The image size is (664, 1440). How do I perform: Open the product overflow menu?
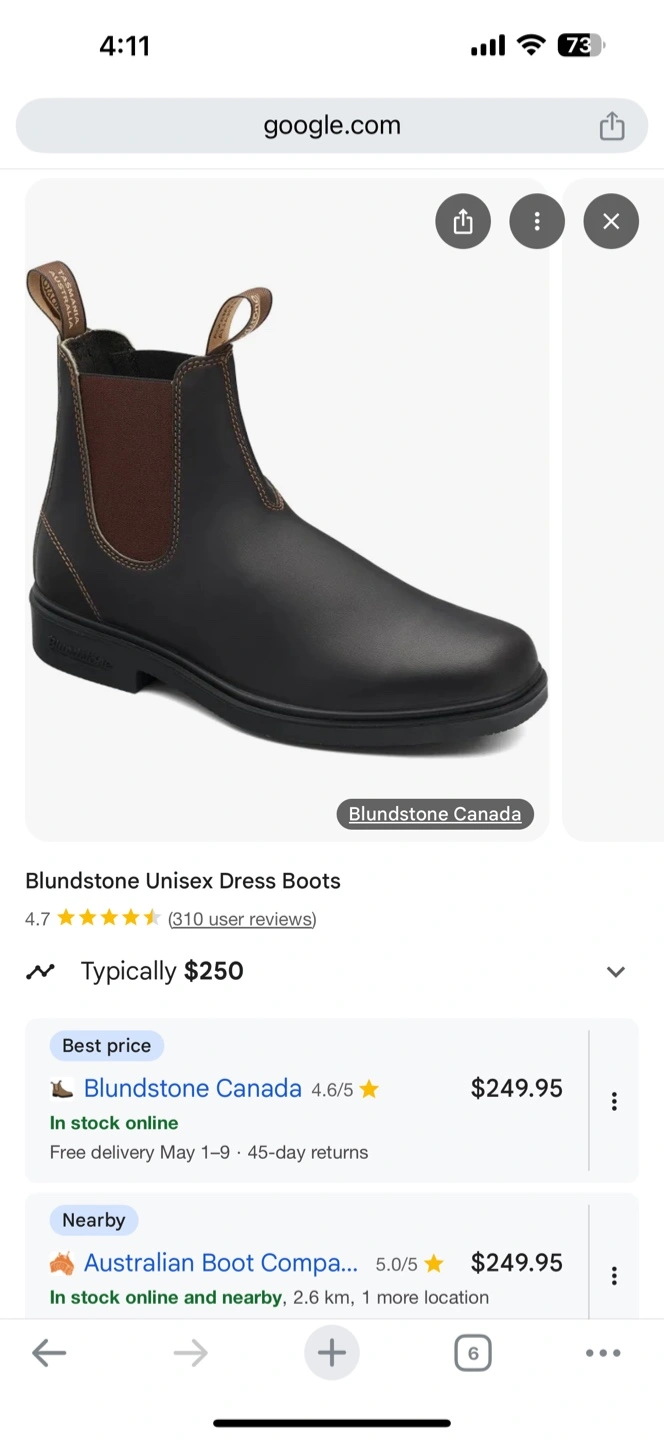coord(537,221)
